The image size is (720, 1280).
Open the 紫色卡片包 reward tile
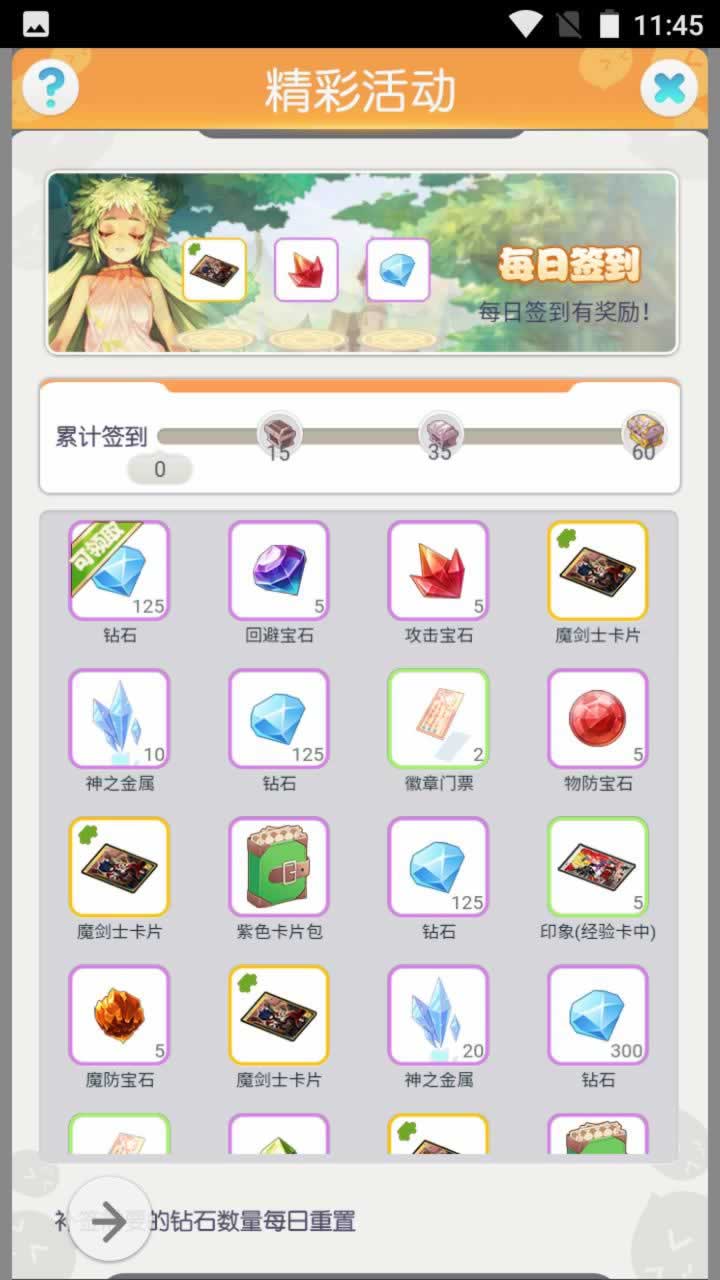279,867
